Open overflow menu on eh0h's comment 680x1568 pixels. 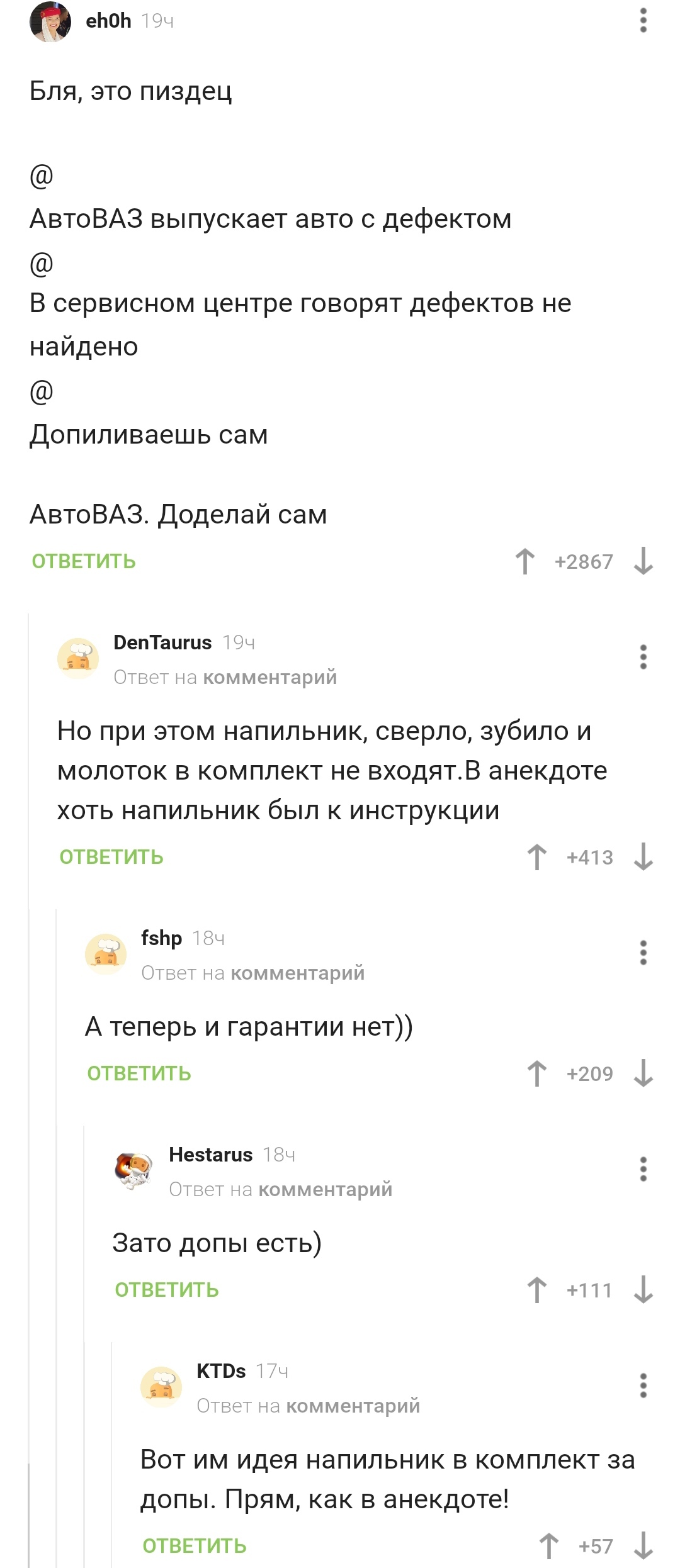(x=643, y=21)
